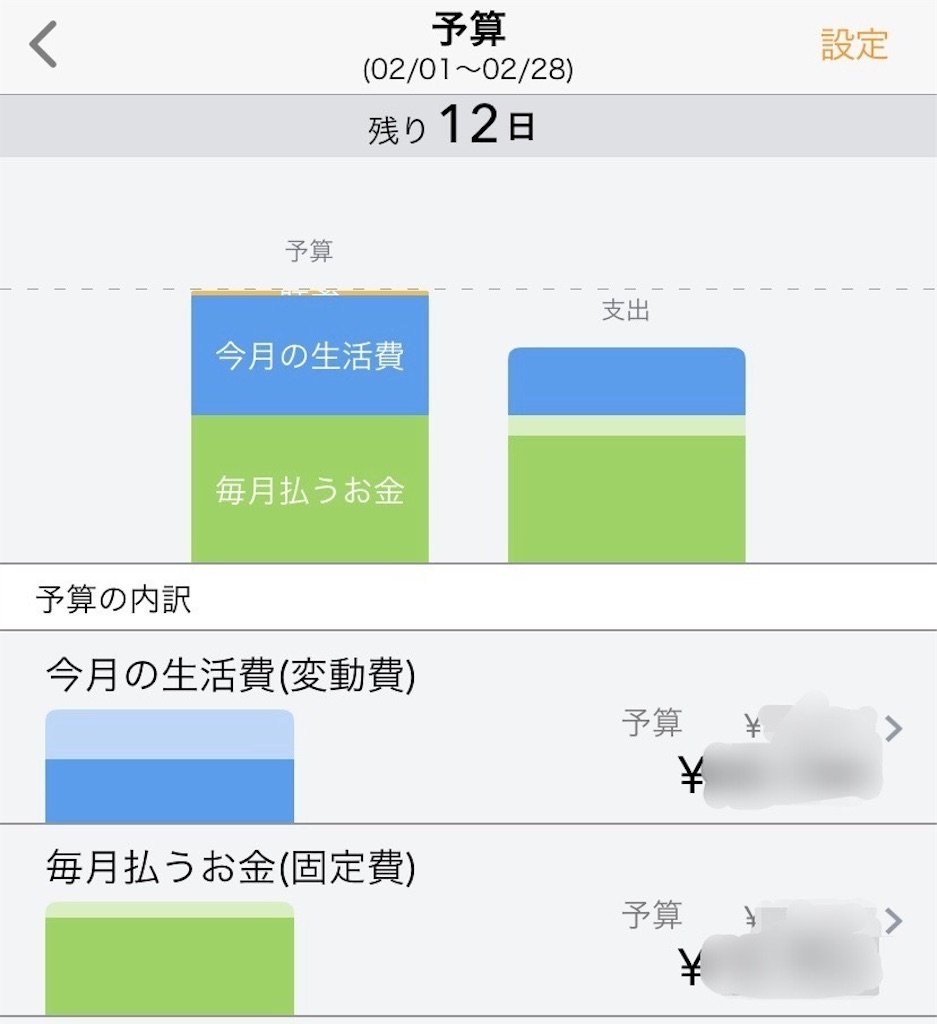Click the 支出 label above the right bar
This screenshot has width=937, height=1024.
click(627, 311)
